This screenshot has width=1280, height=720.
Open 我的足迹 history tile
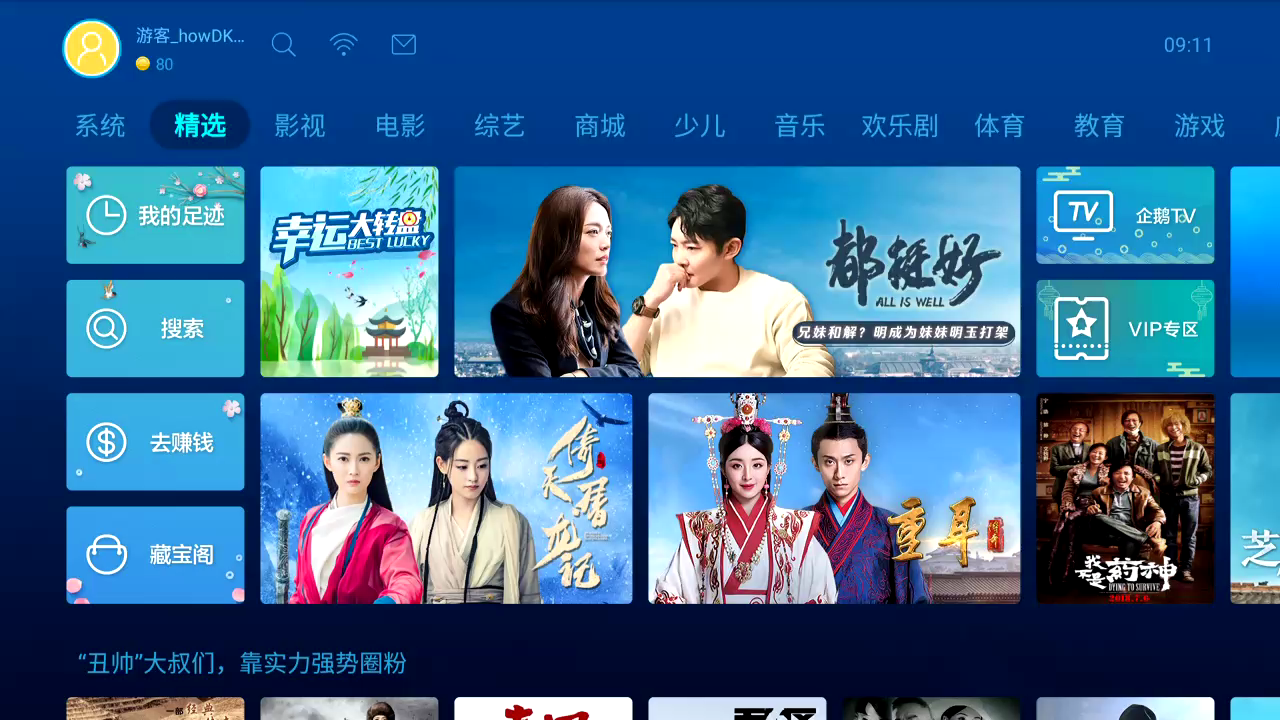coord(155,215)
